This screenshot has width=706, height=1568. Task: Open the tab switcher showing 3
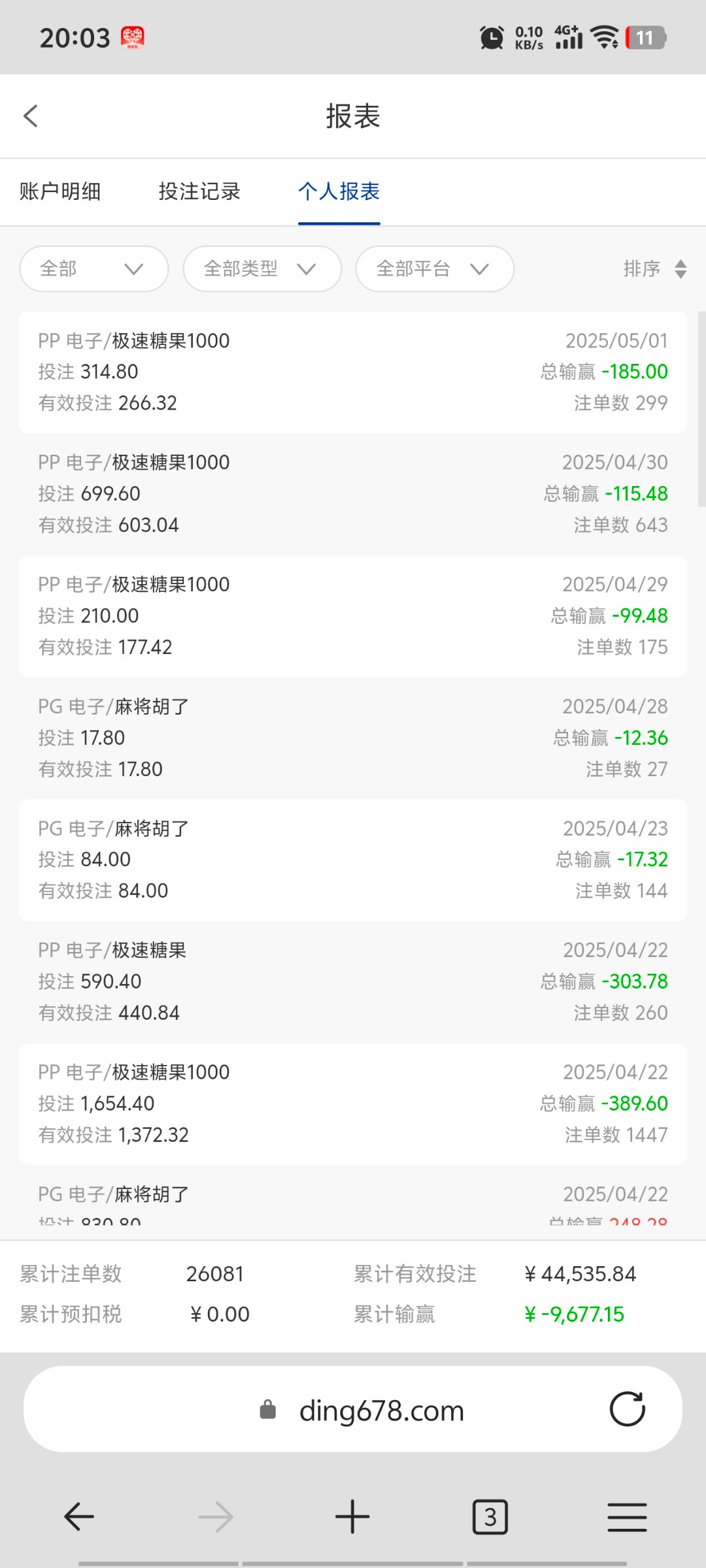490,1516
